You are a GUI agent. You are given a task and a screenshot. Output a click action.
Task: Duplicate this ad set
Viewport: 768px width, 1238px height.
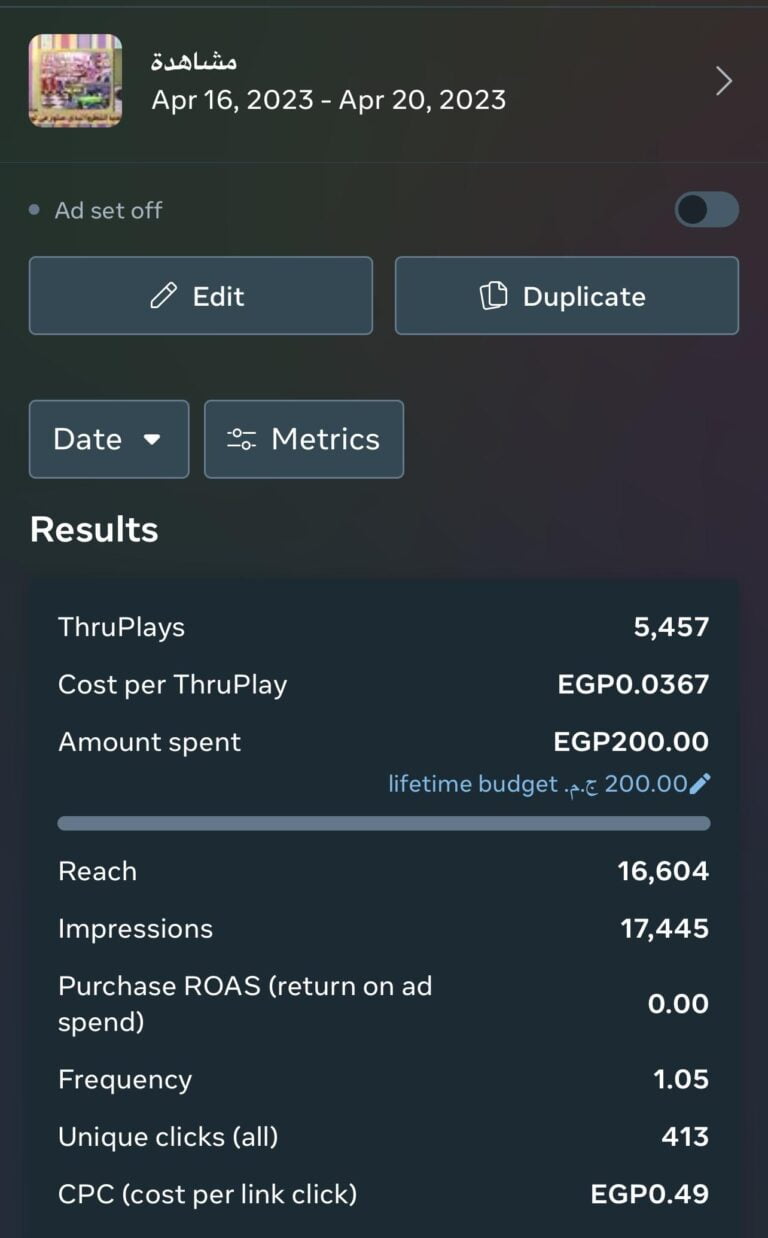coord(566,296)
